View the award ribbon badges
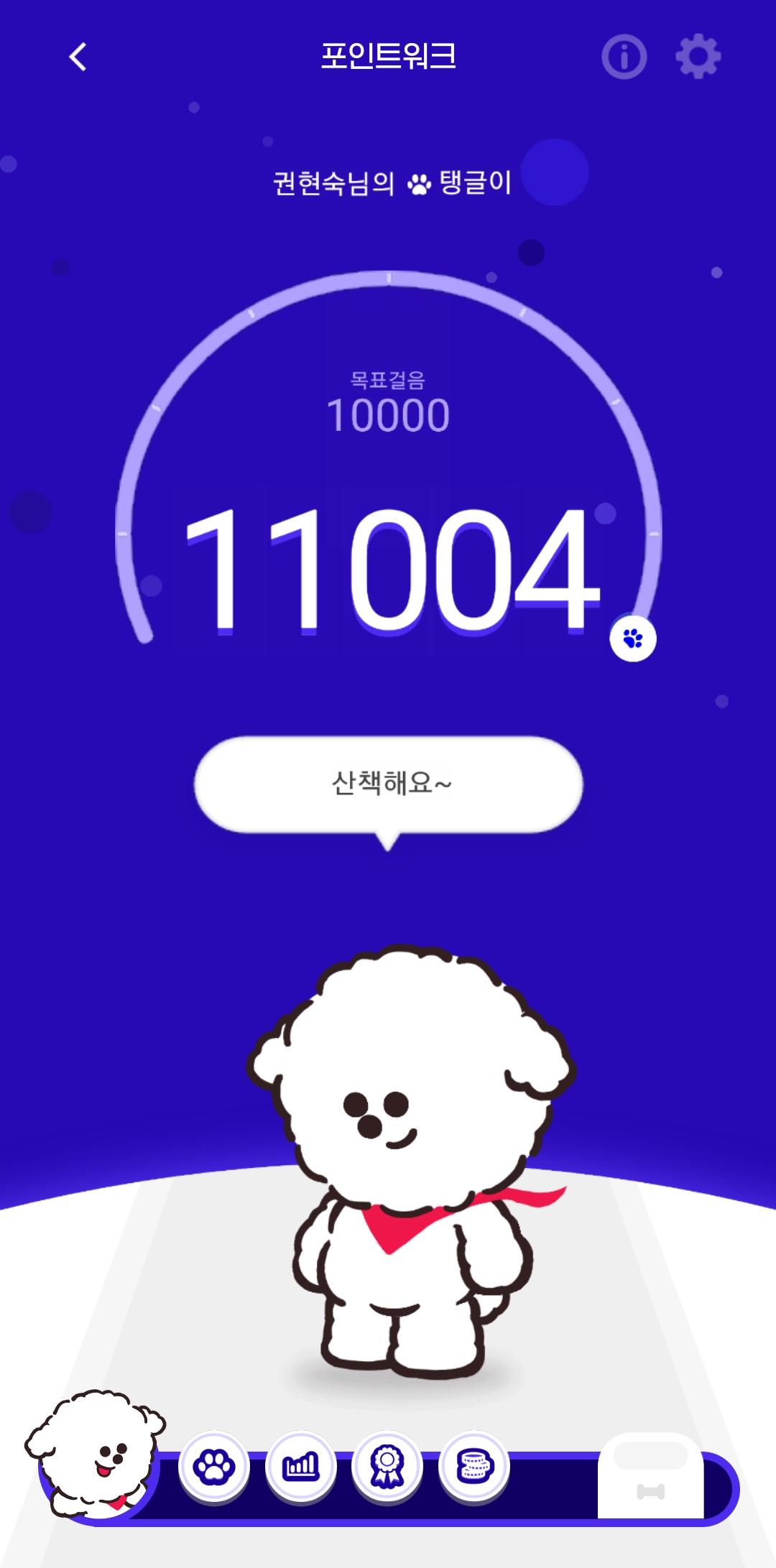Viewport: 776px width, 1568px height. (387, 1467)
